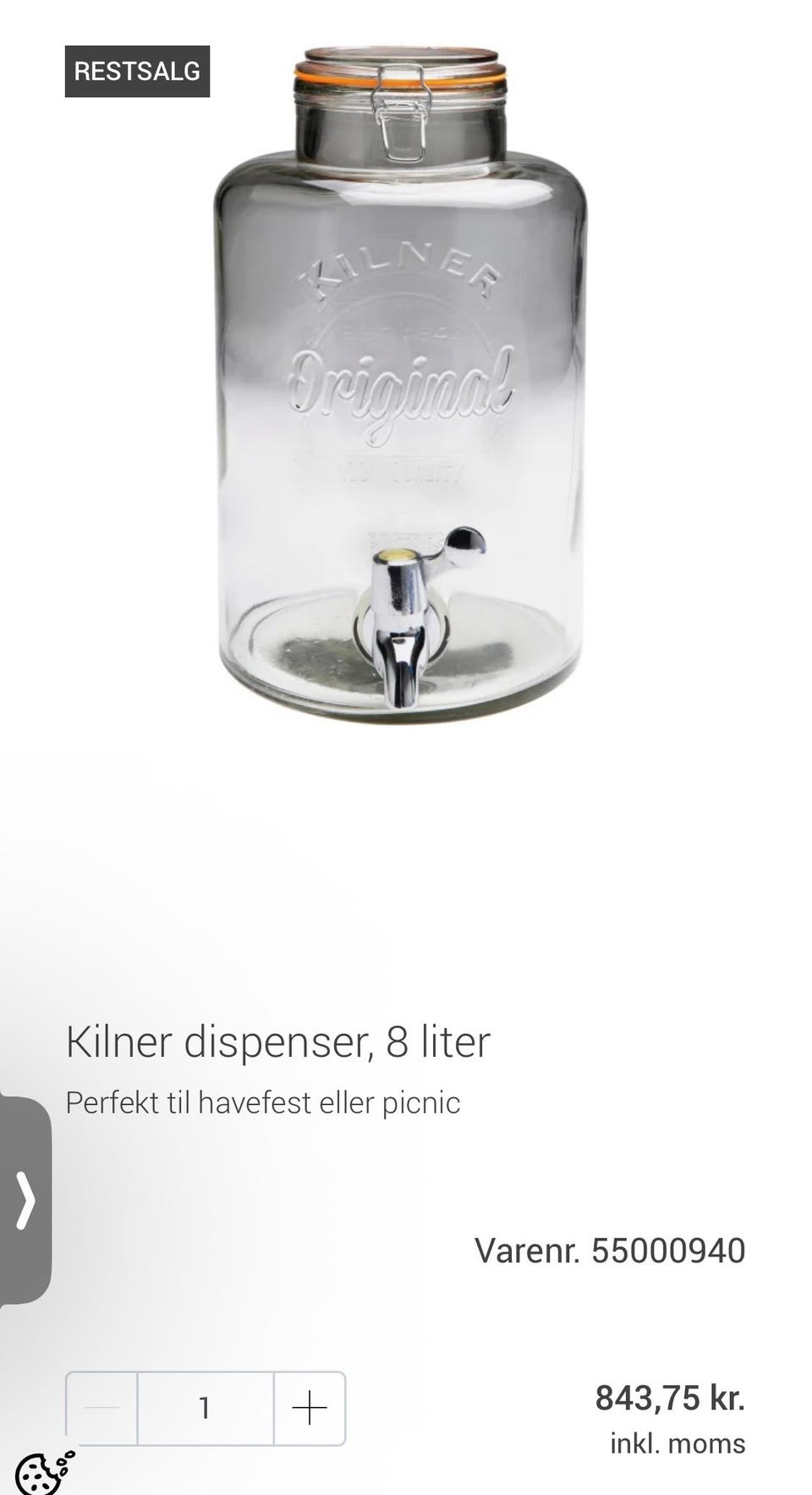
Task: Increase quantity with the plus button
Action: pyautogui.click(x=310, y=1408)
